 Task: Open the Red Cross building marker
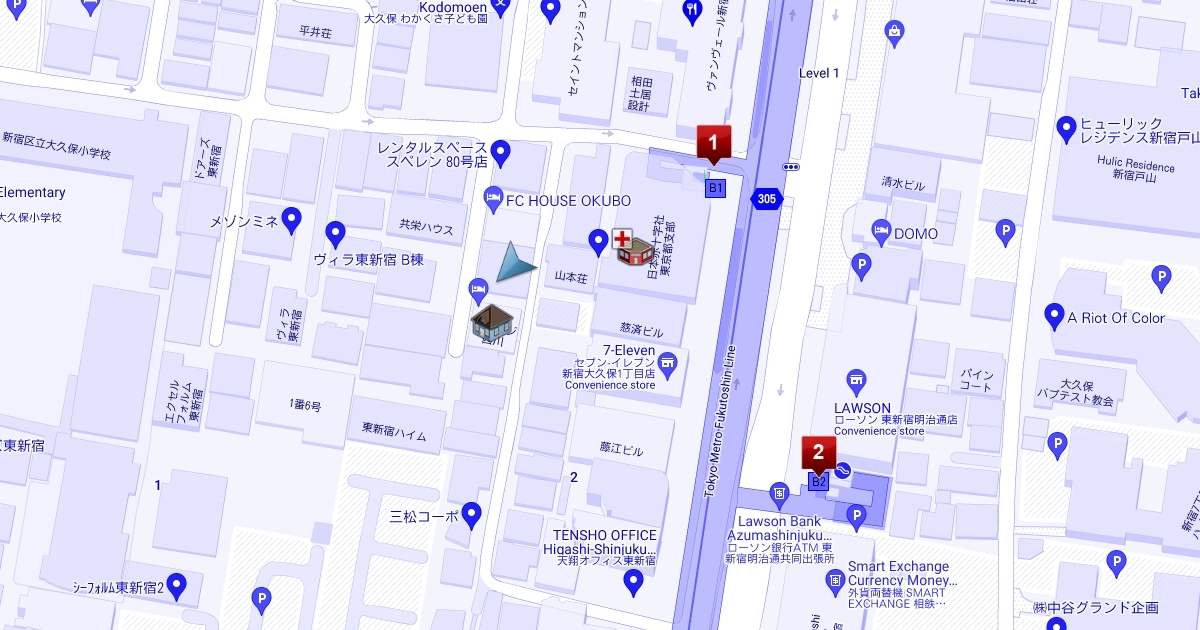pyautogui.click(x=634, y=246)
